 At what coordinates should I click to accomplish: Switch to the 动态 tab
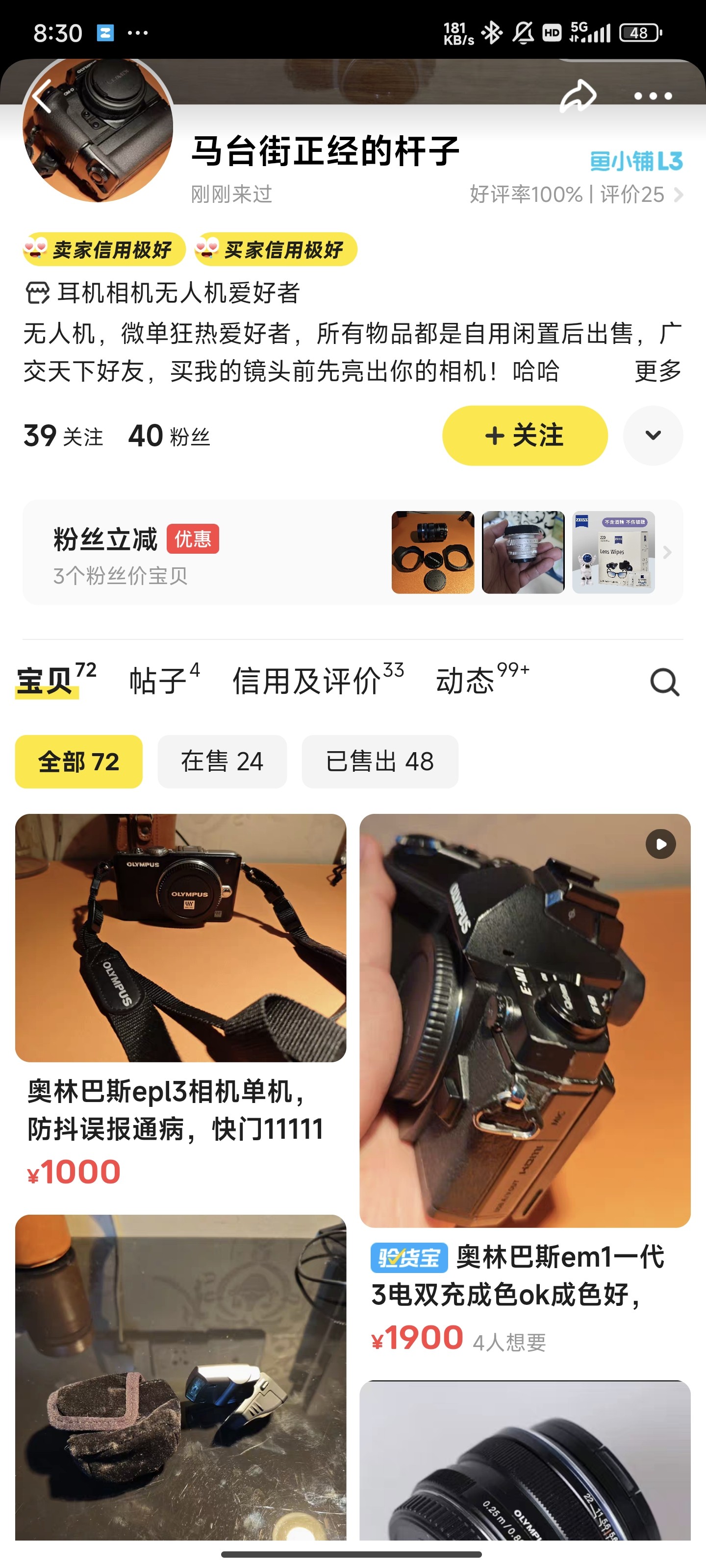pyautogui.click(x=482, y=680)
